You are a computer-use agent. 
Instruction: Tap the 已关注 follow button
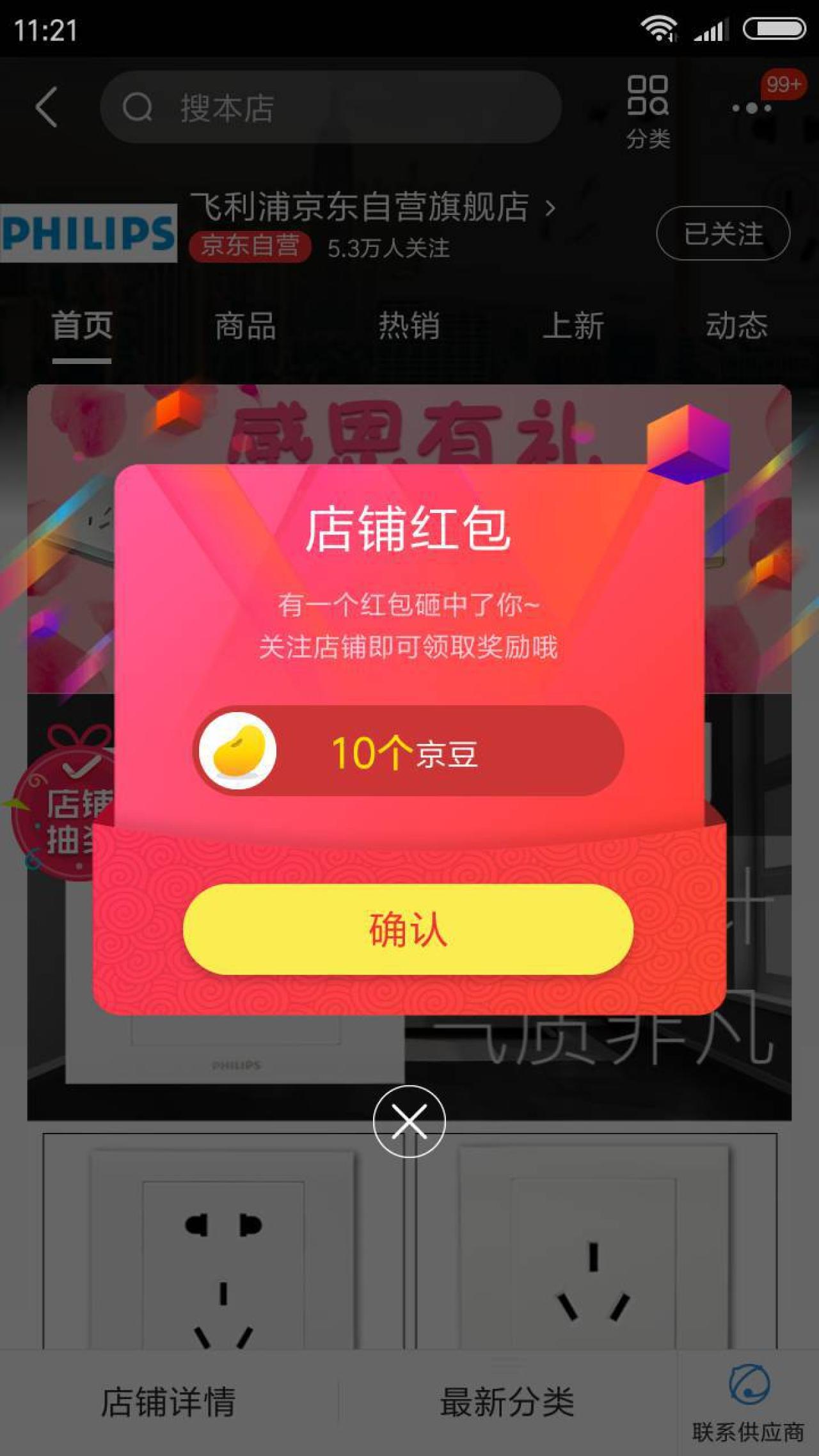(723, 233)
